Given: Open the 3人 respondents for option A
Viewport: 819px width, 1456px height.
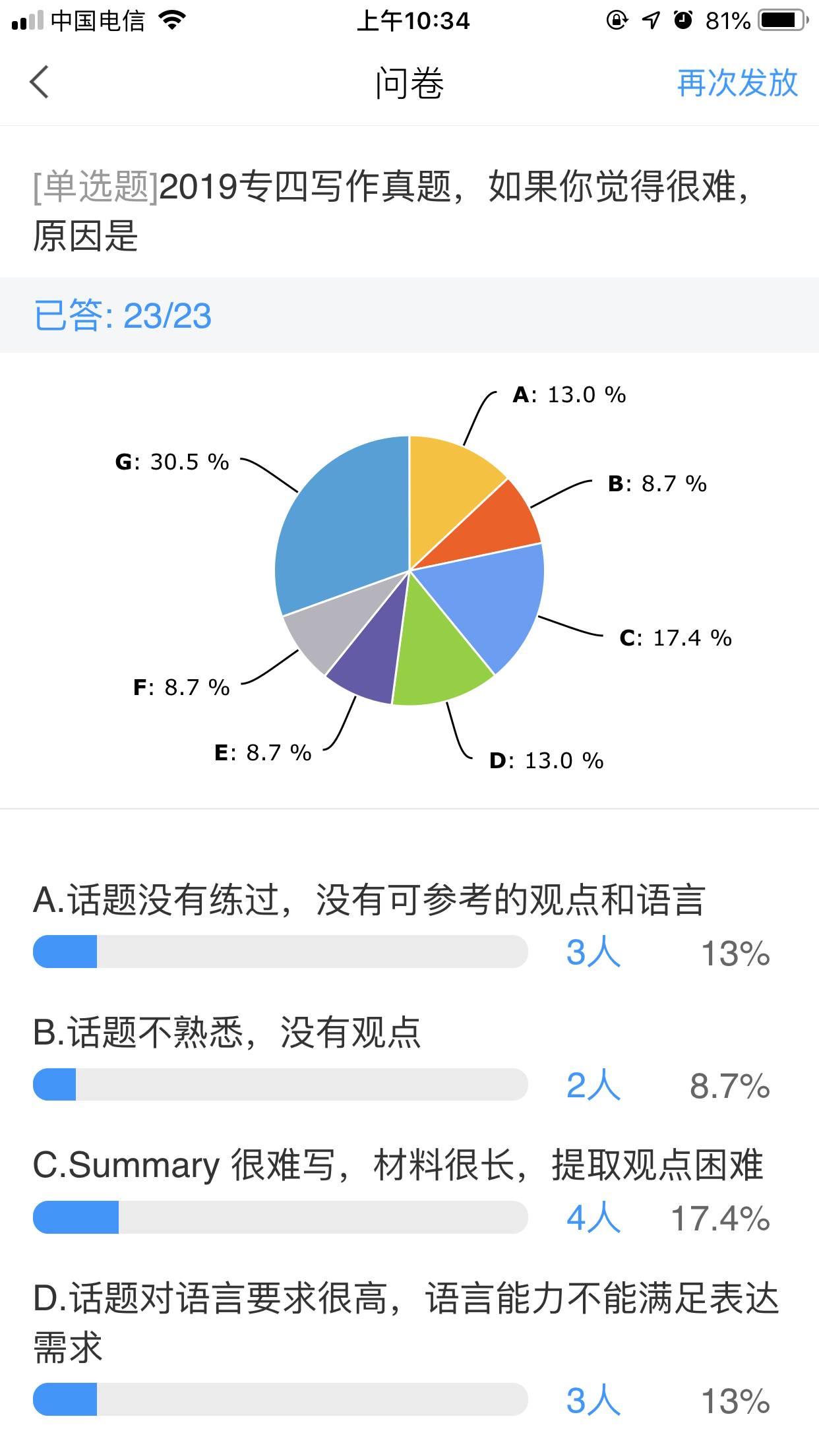Looking at the screenshot, I should click(x=593, y=953).
